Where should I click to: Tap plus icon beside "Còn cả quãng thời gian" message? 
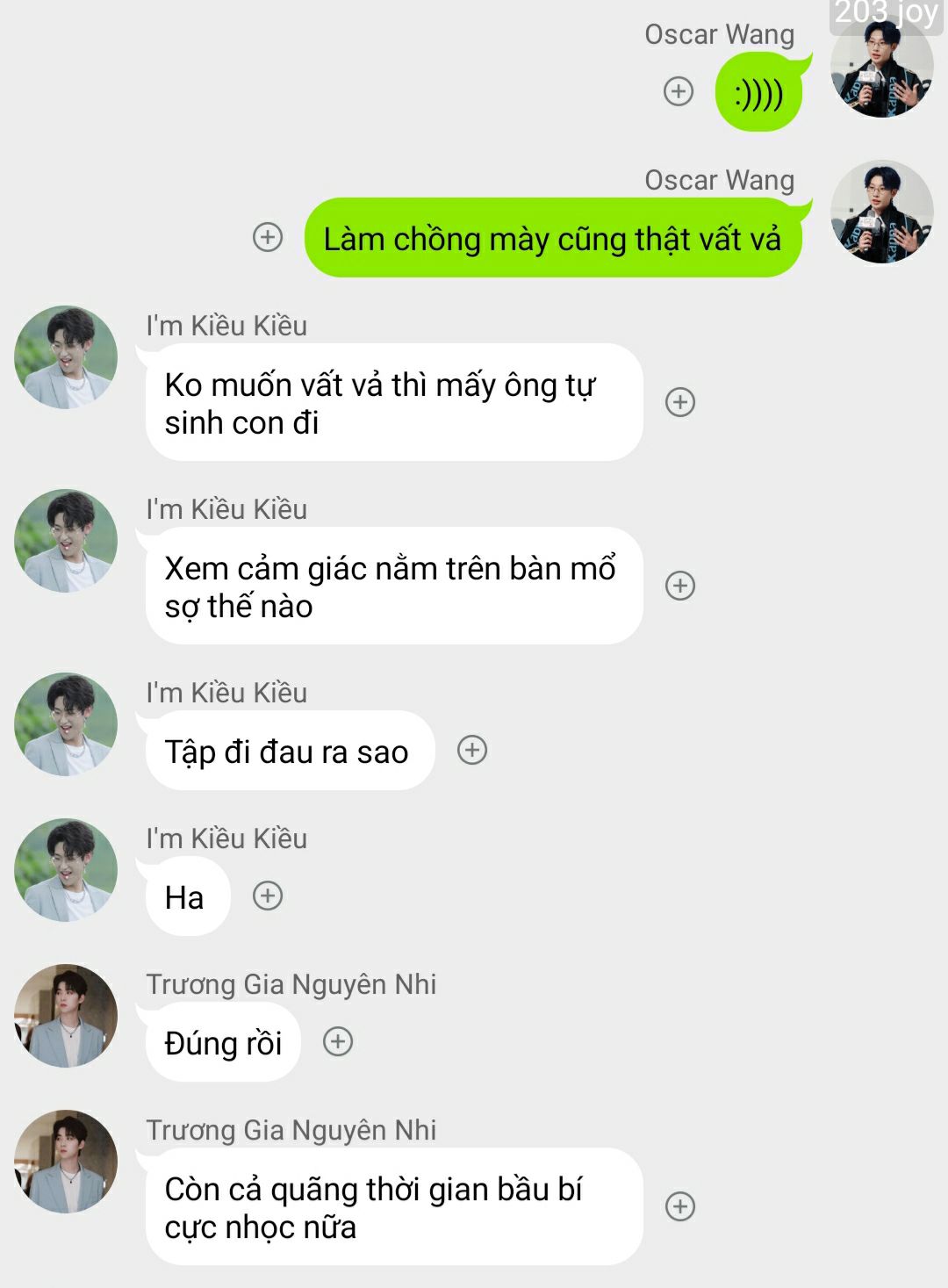click(x=680, y=1206)
